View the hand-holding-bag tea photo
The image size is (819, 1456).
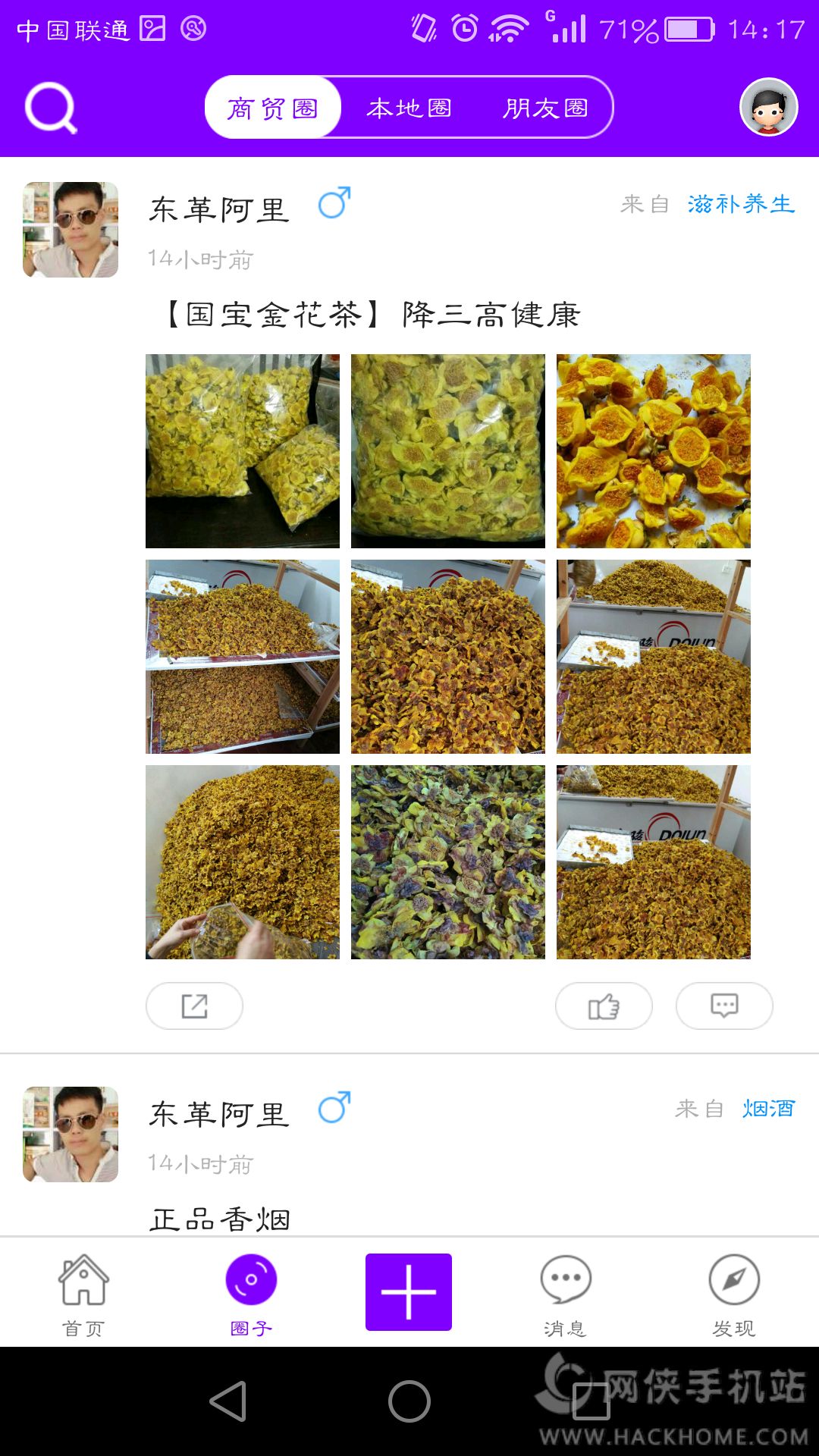point(243,862)
